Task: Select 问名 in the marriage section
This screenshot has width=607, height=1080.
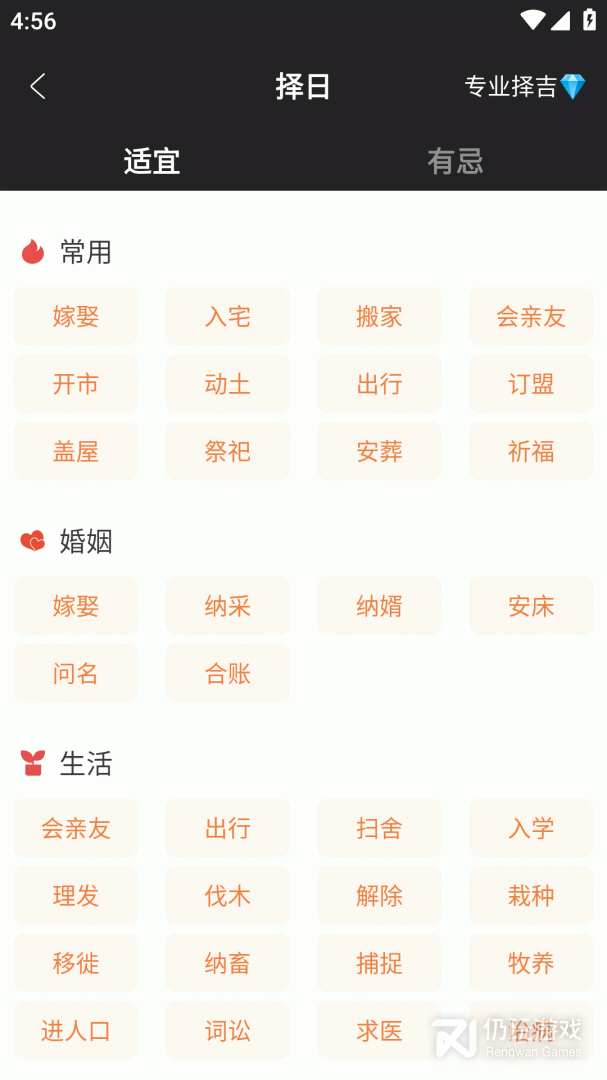Action: 76,674
